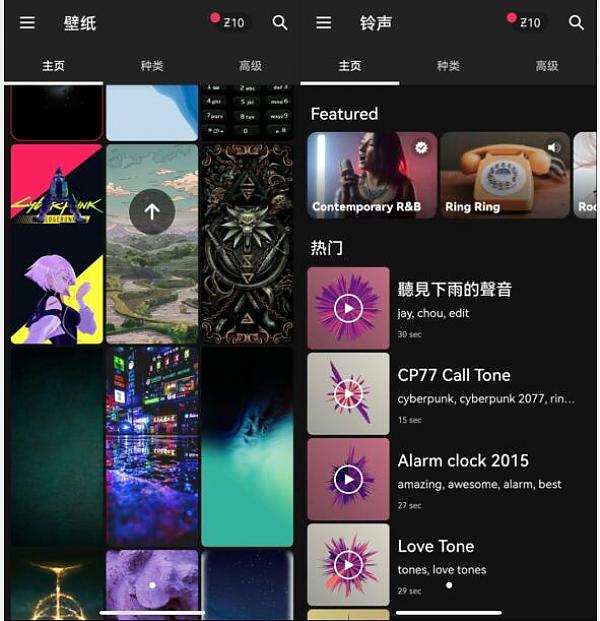The height and width of the screenshot is (621, 600).
Task: Search wallpapers on the 壁纸 screen
Action: [280, 22]
